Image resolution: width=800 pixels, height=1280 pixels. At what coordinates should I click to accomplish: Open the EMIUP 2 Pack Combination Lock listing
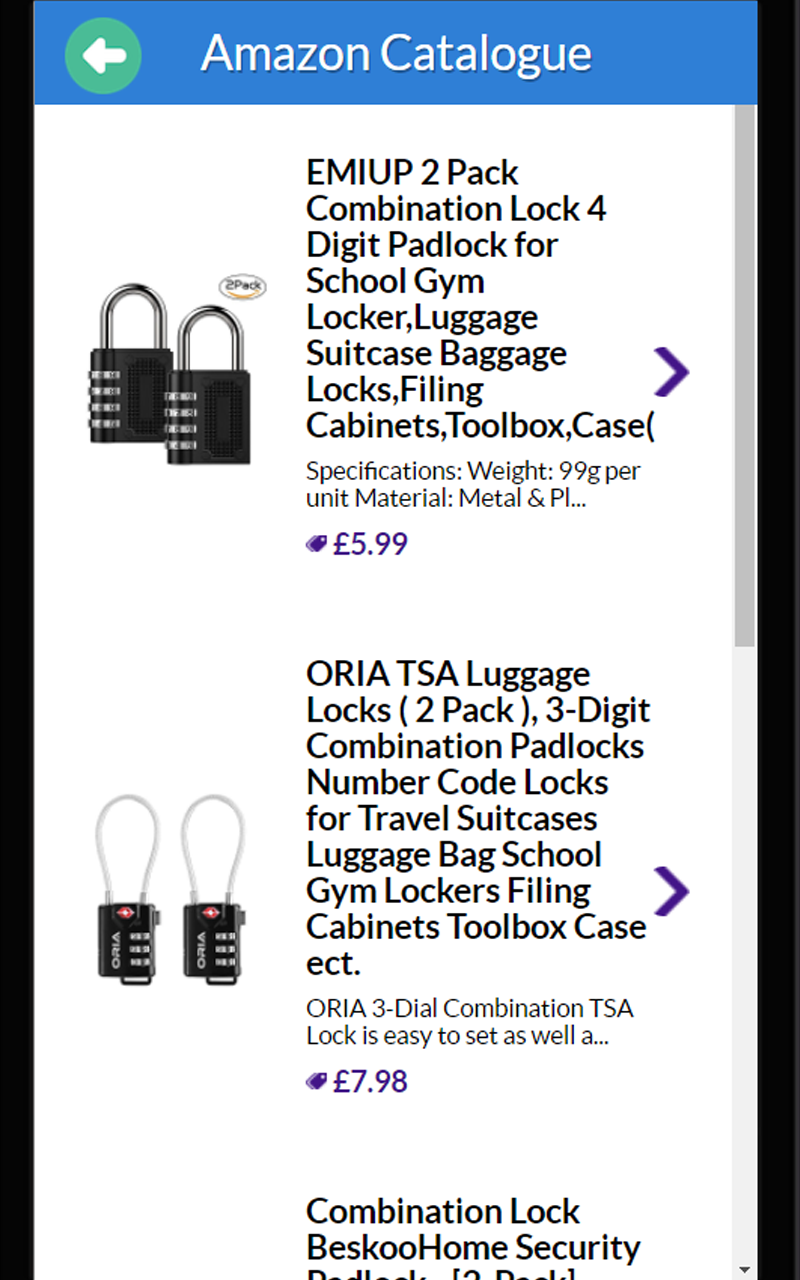point(478,299)
